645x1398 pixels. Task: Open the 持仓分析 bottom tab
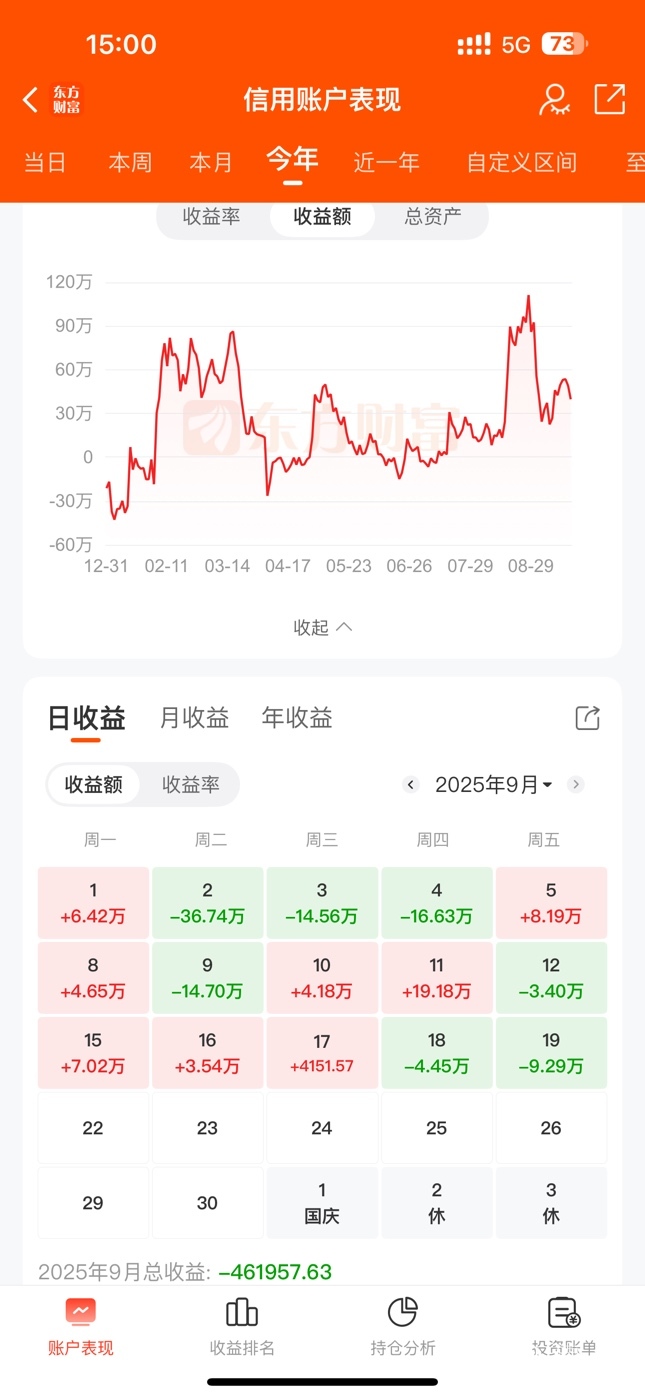click(402, 1327)
